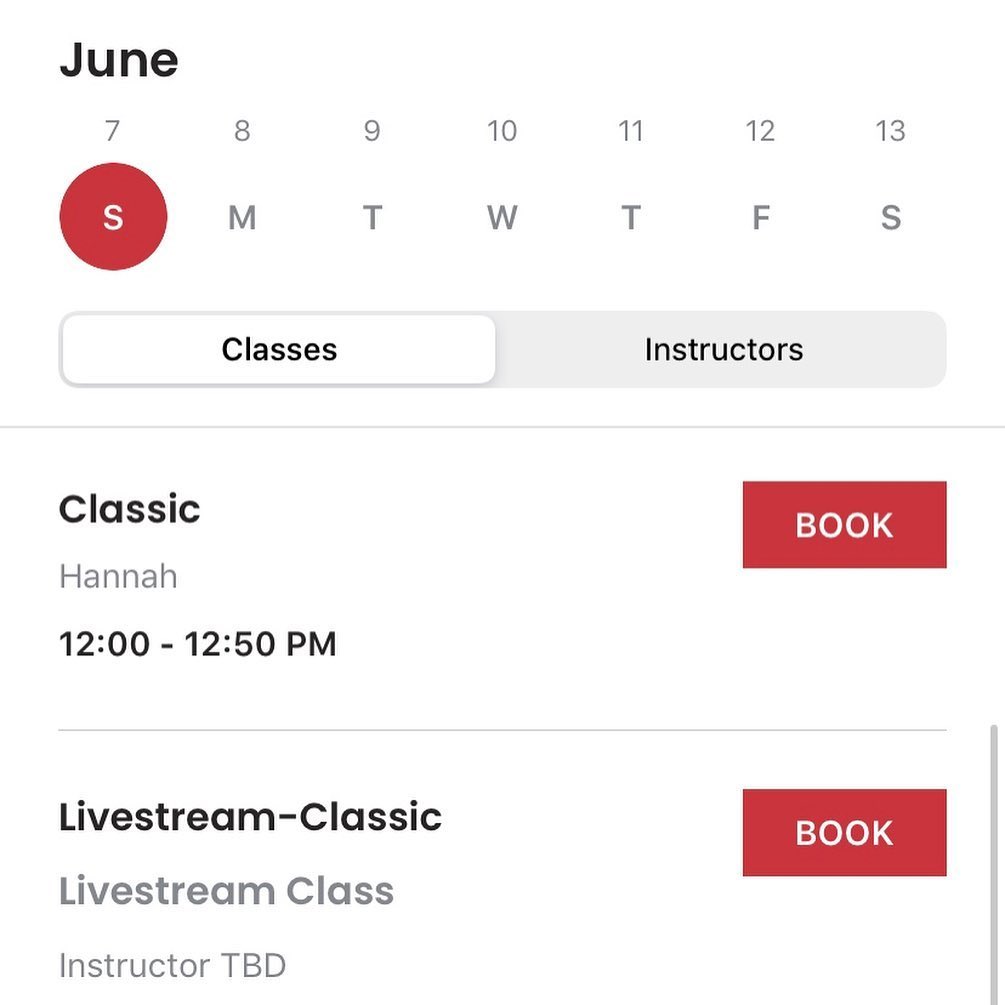
Task: Switch to the Classes tab
Action: pyautogui.click(x=279, y=349)
